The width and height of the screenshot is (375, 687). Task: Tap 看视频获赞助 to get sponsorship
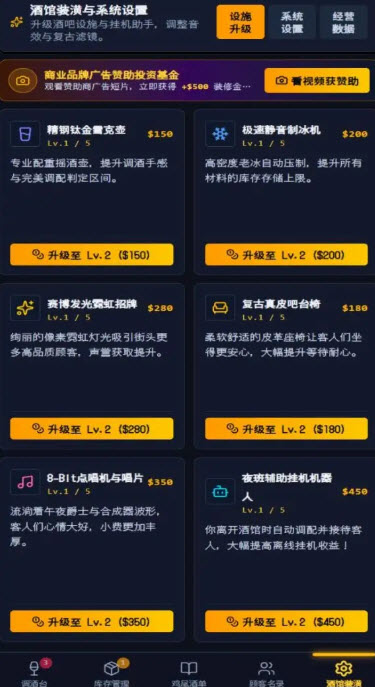(317, 81)
